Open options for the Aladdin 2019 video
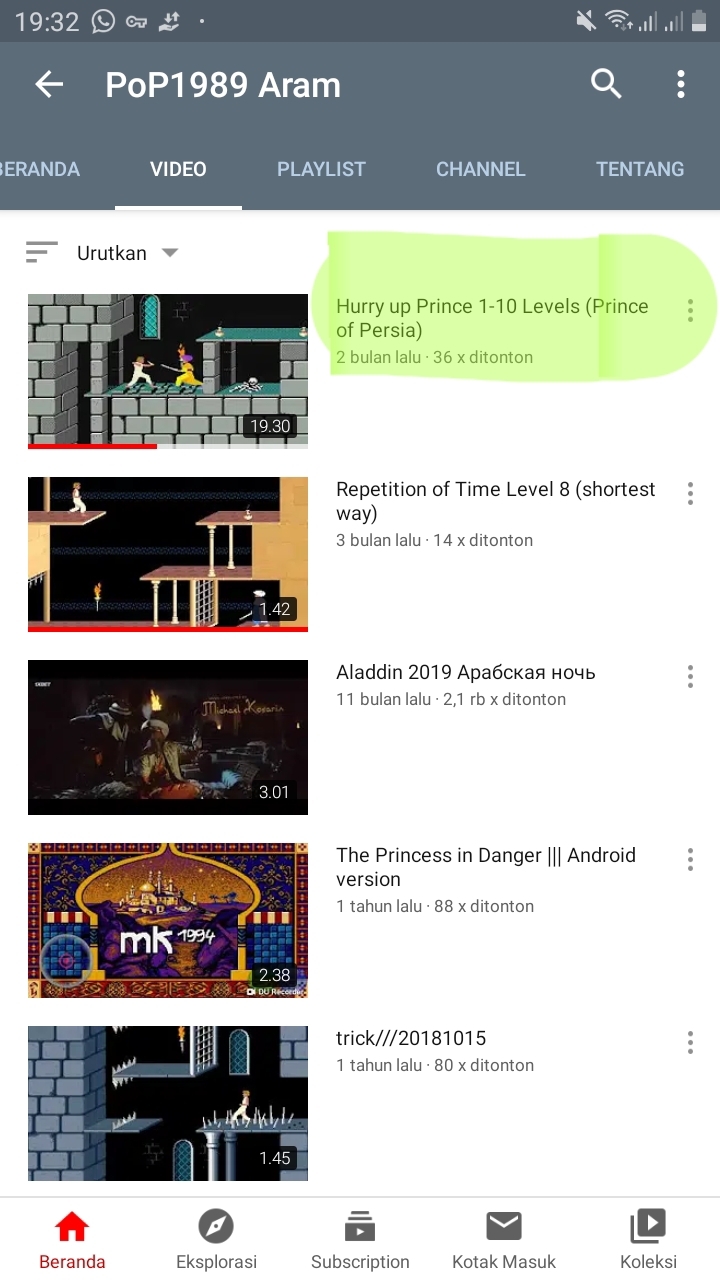The image size is (720, 1280). 690,676
